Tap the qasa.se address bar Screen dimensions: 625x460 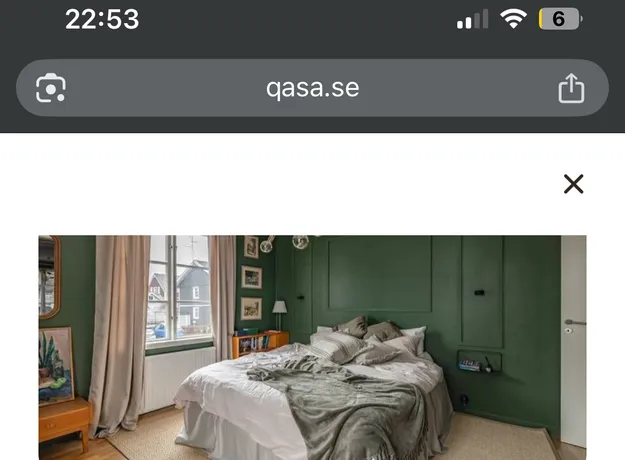pyautogui.click(x=312, y=88)
